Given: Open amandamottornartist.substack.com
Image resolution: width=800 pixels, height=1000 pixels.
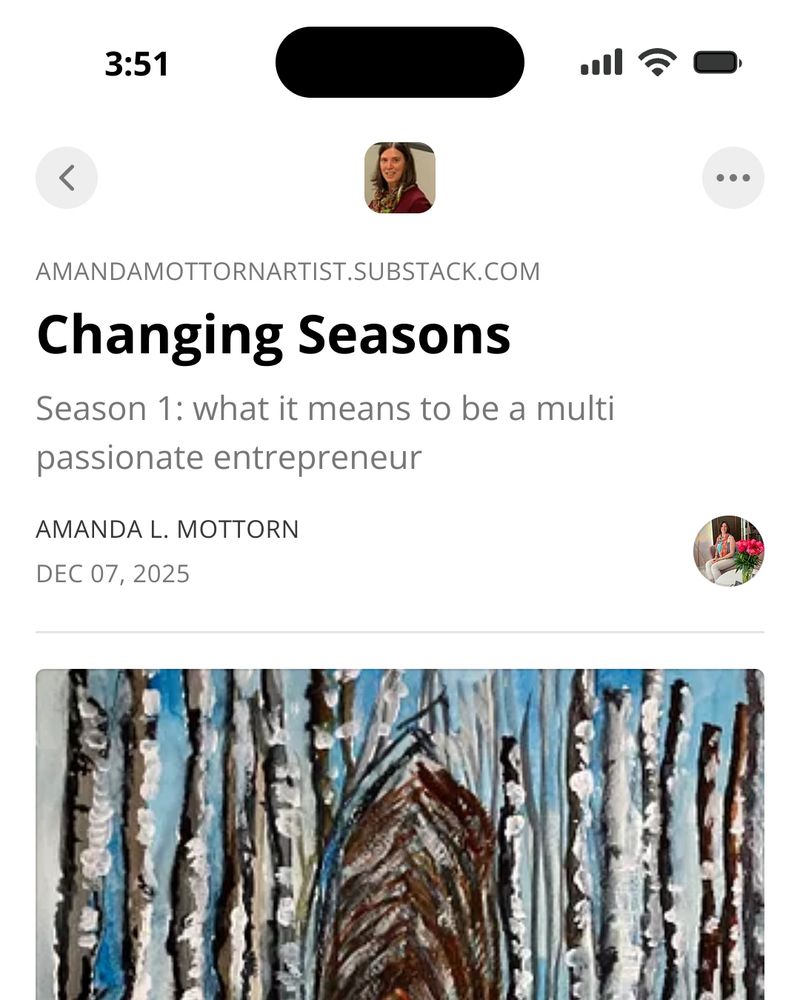Looking at the screenshot, I should [x=288, y=270].
